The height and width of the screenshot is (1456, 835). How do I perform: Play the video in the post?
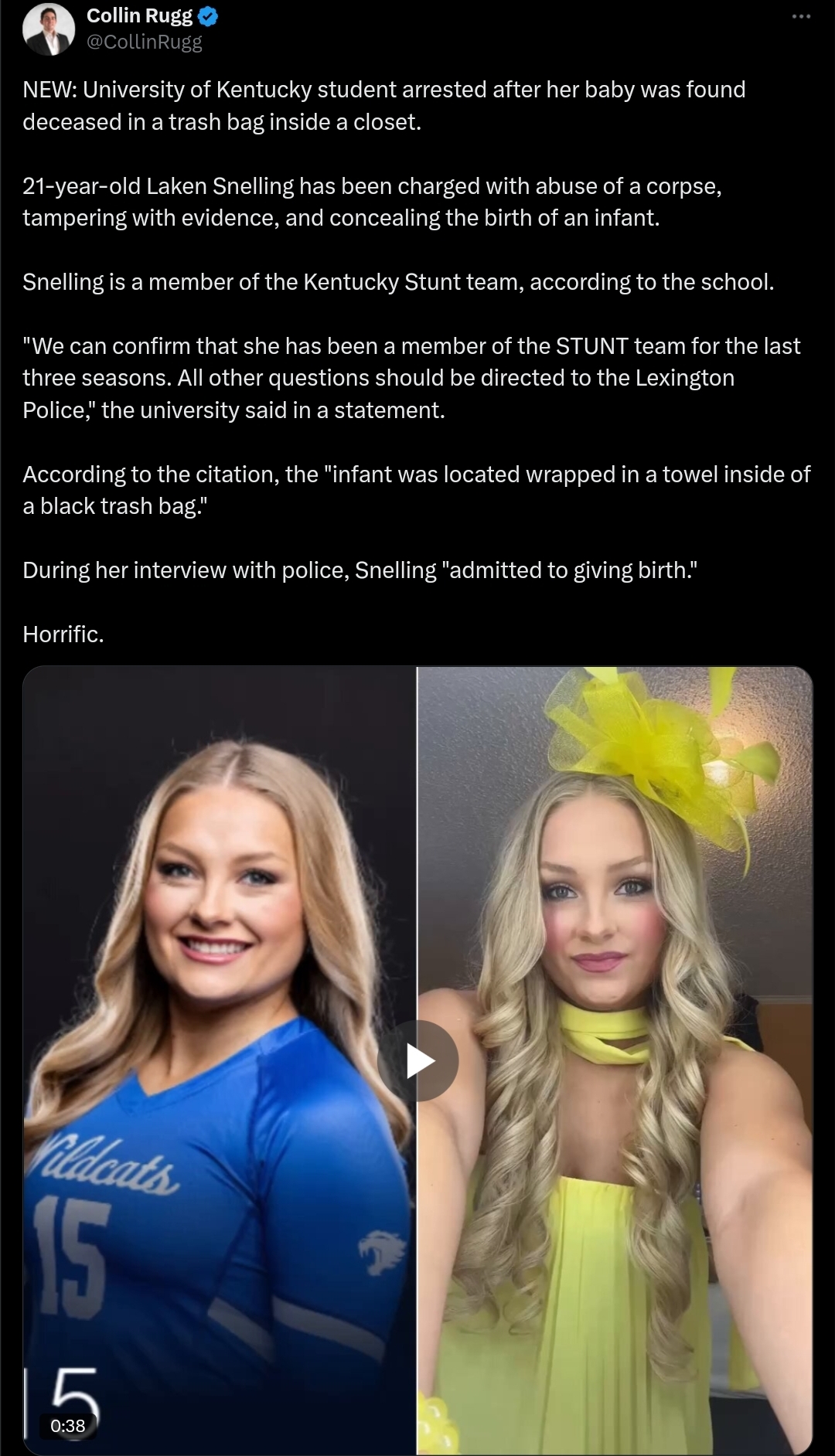coord(418,1060)
